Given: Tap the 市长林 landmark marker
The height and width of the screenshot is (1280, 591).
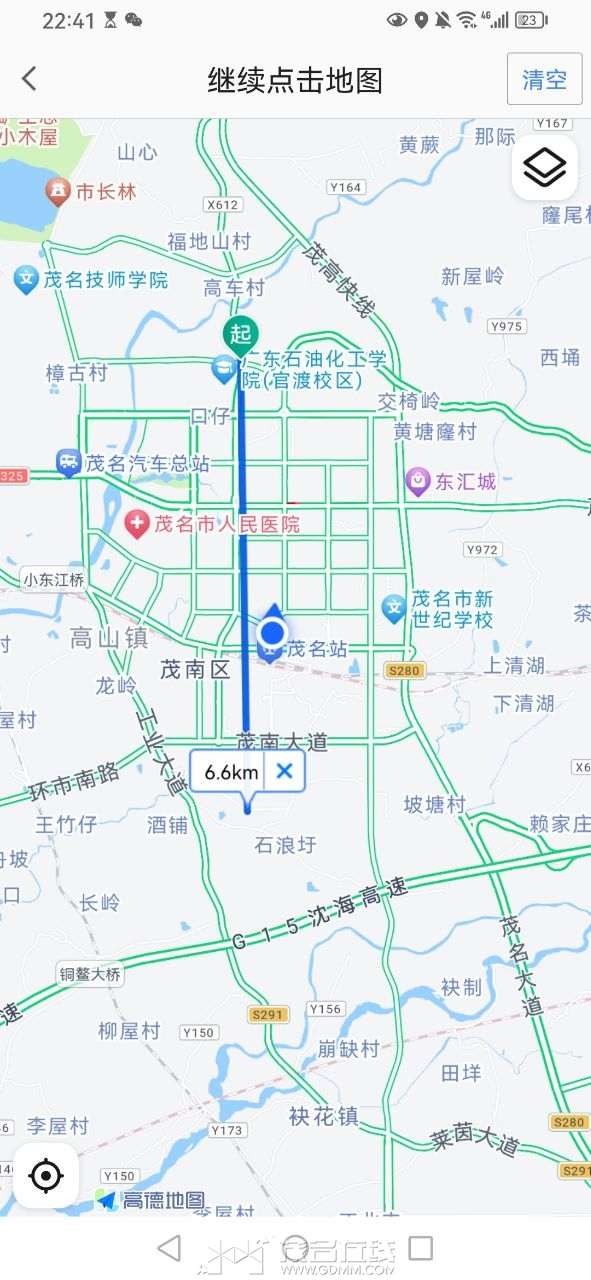Looking at the screenshot, I should (59, 190).
